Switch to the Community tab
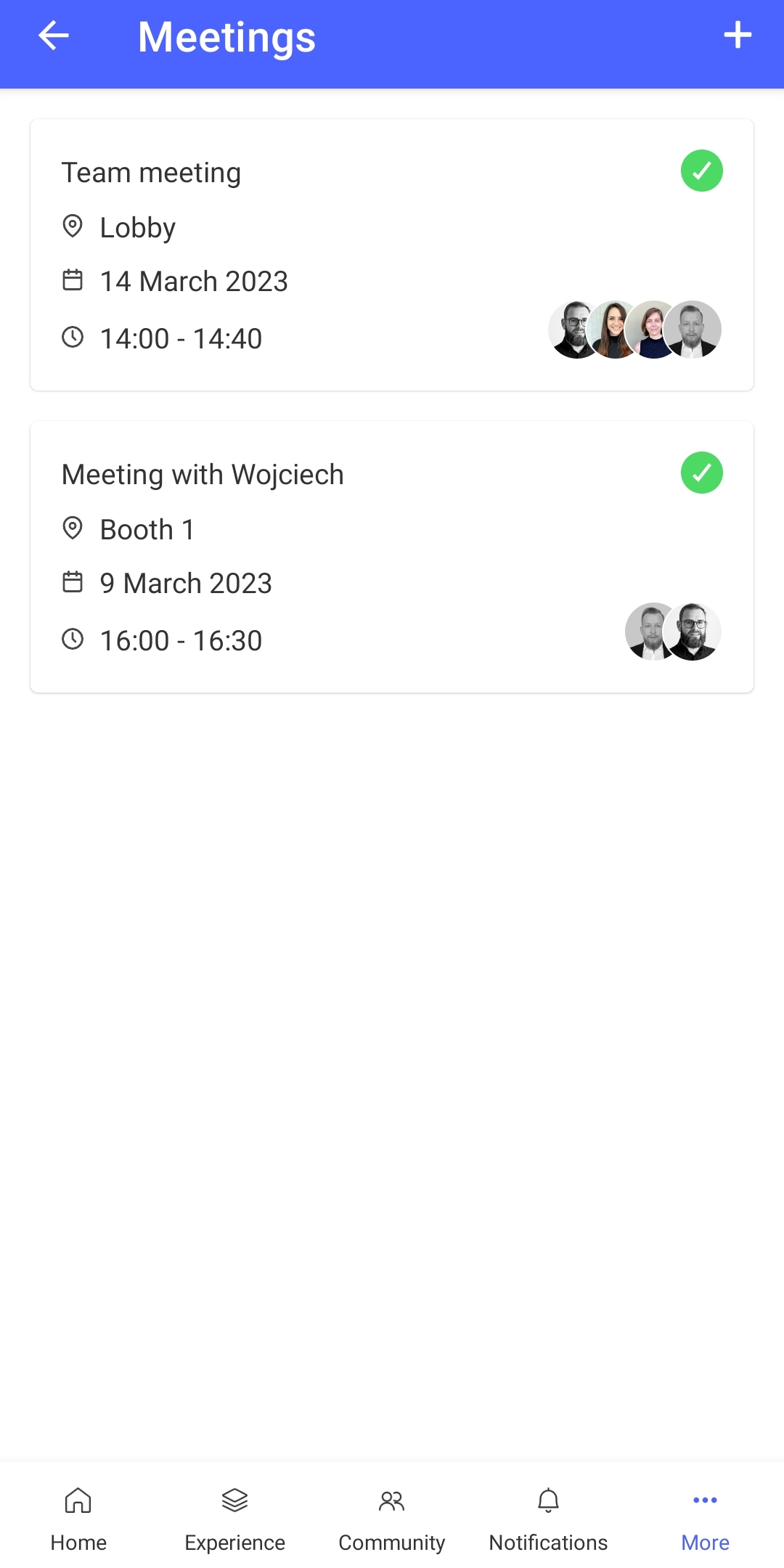Screen dimensions: 784x1568 click(391, 1500)
